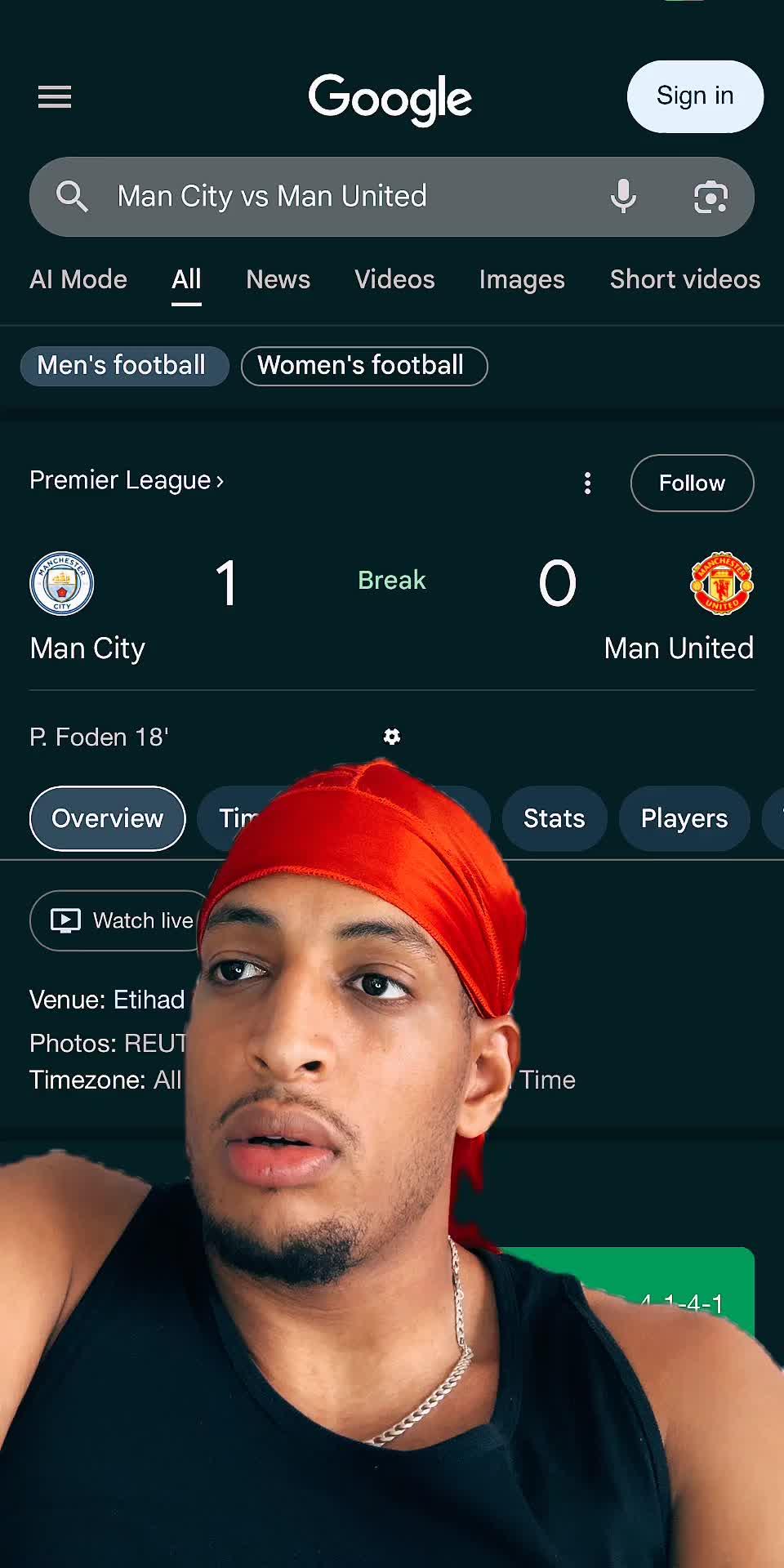Open the Players tab

pos(684,818)
